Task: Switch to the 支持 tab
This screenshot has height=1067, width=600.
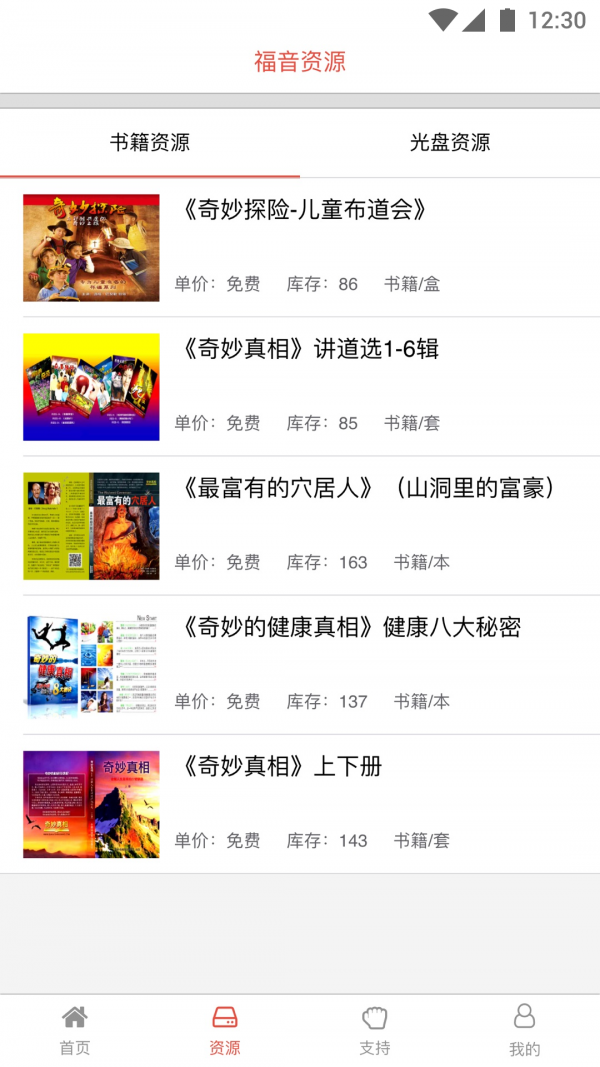Action: click(x=375, y=1031)
